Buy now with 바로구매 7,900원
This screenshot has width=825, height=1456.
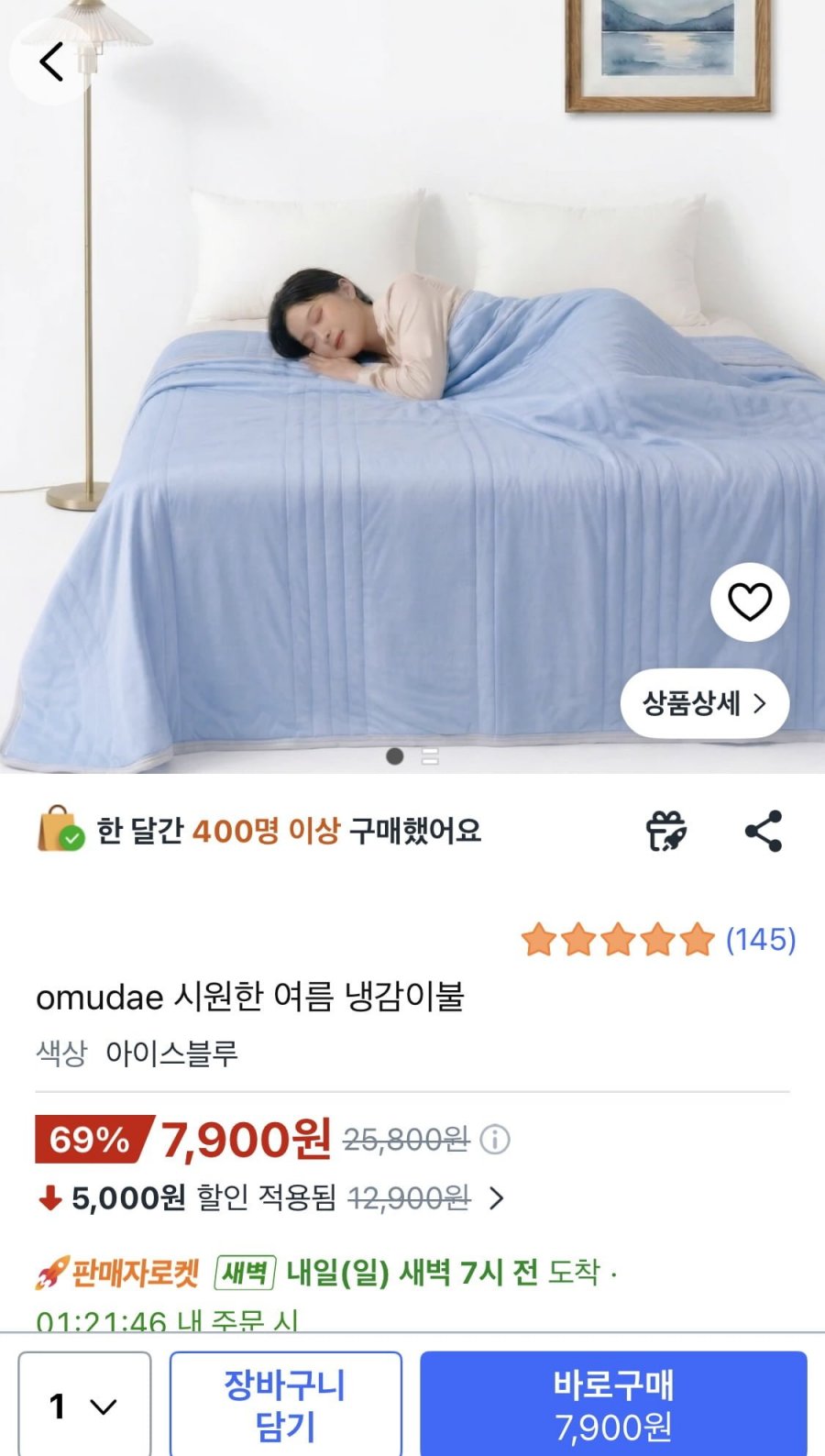click(613, 1405)
